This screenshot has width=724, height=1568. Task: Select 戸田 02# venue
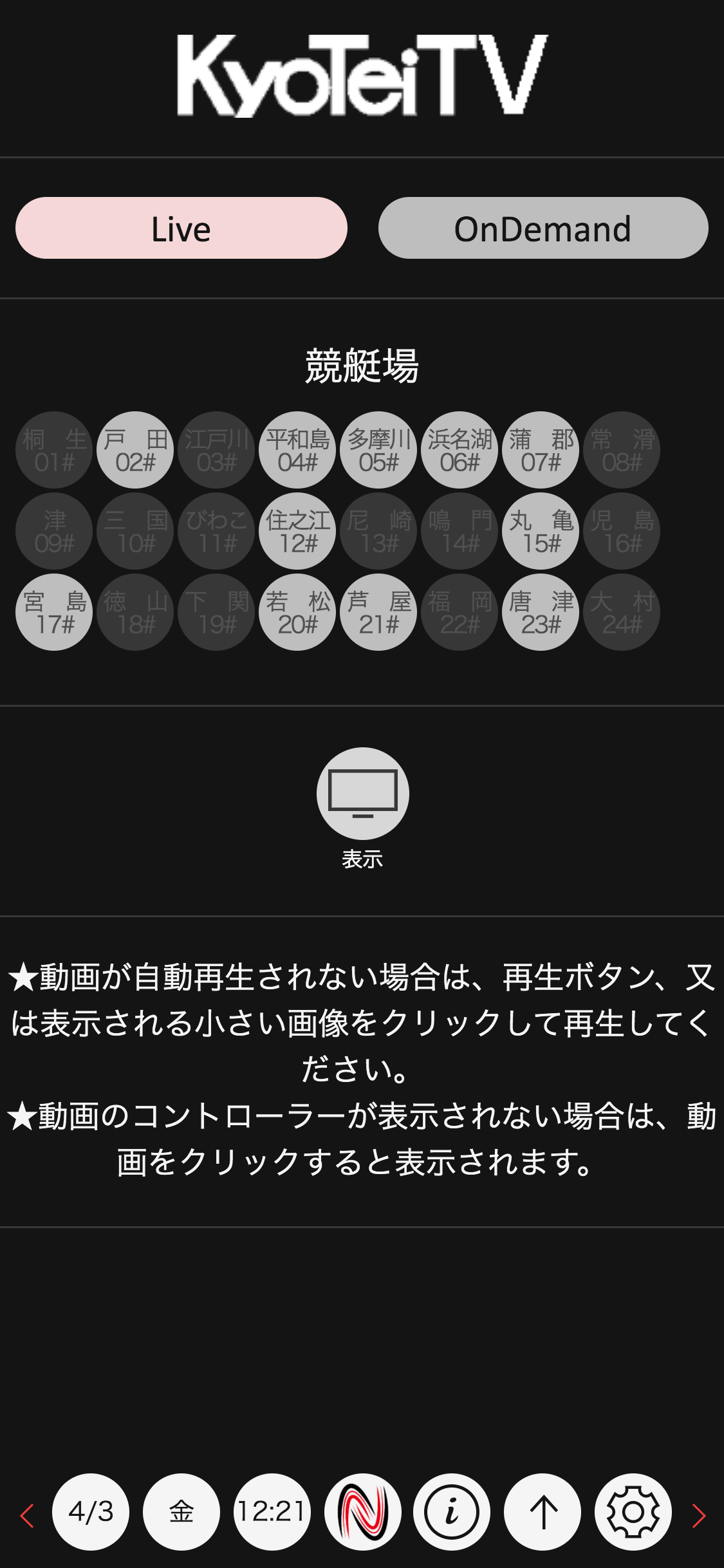click(135, 450)
